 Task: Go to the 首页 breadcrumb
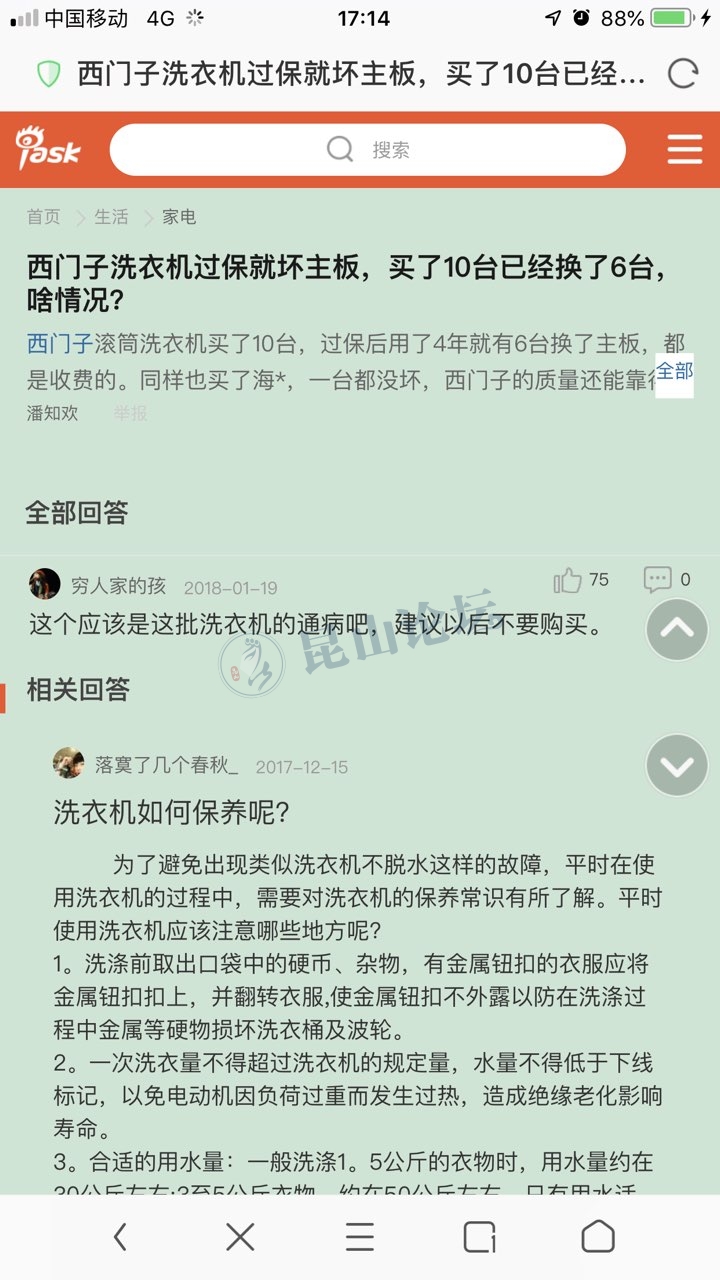click(43, 217)
